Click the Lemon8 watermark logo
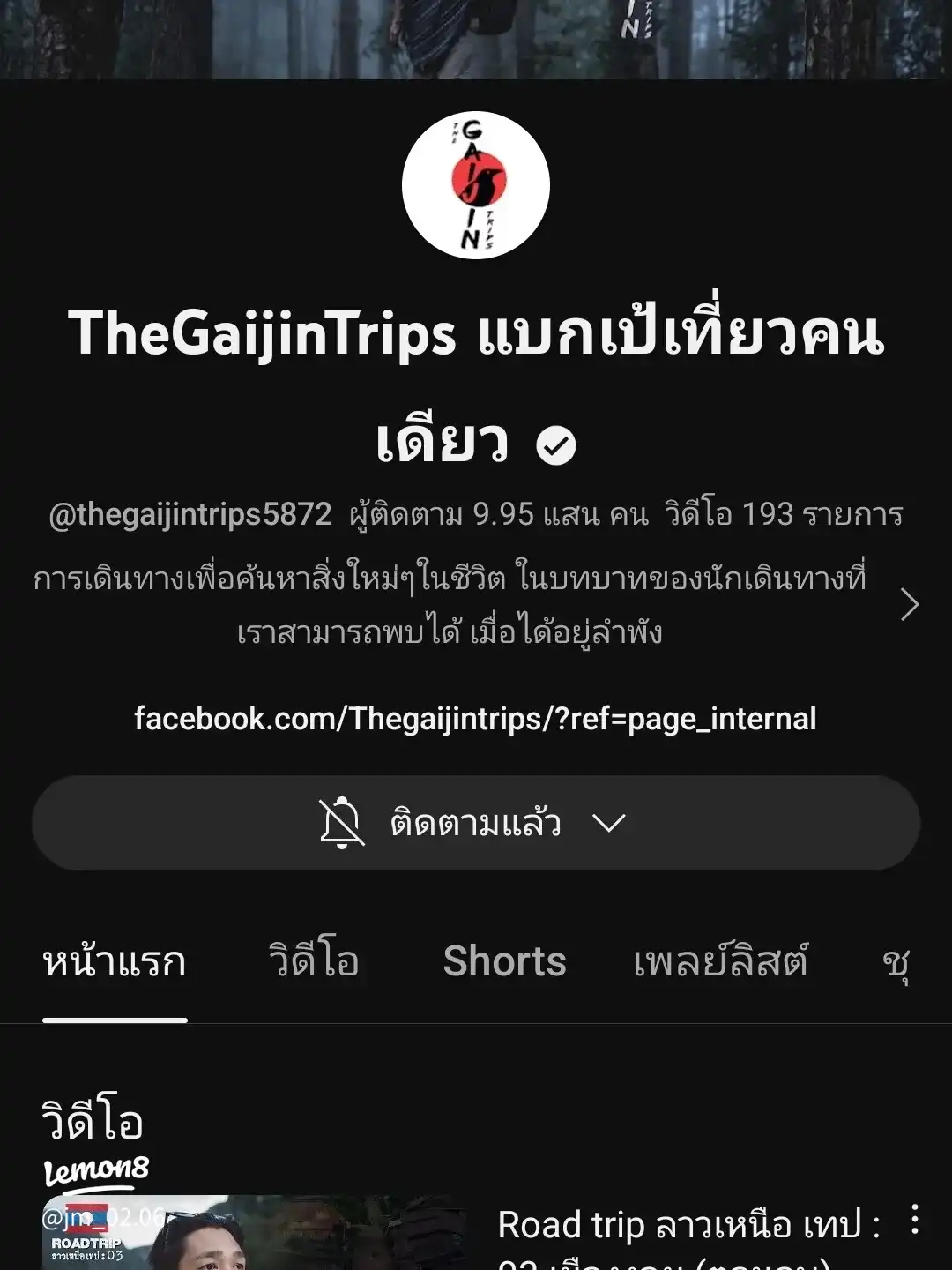Image resolution: width=952 pixels, height=1270 pixels. [x=97, y=1171]
